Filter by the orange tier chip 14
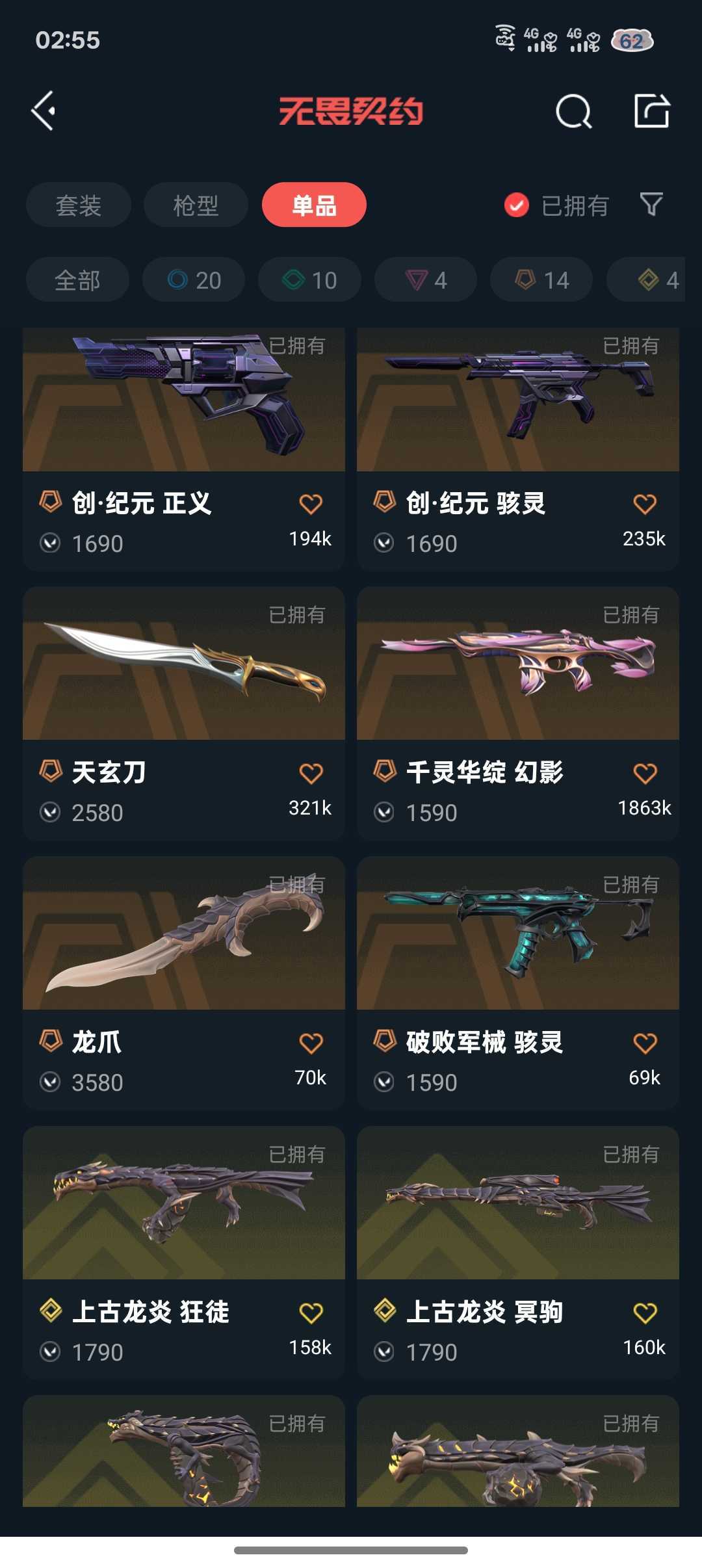 (541, 280)
